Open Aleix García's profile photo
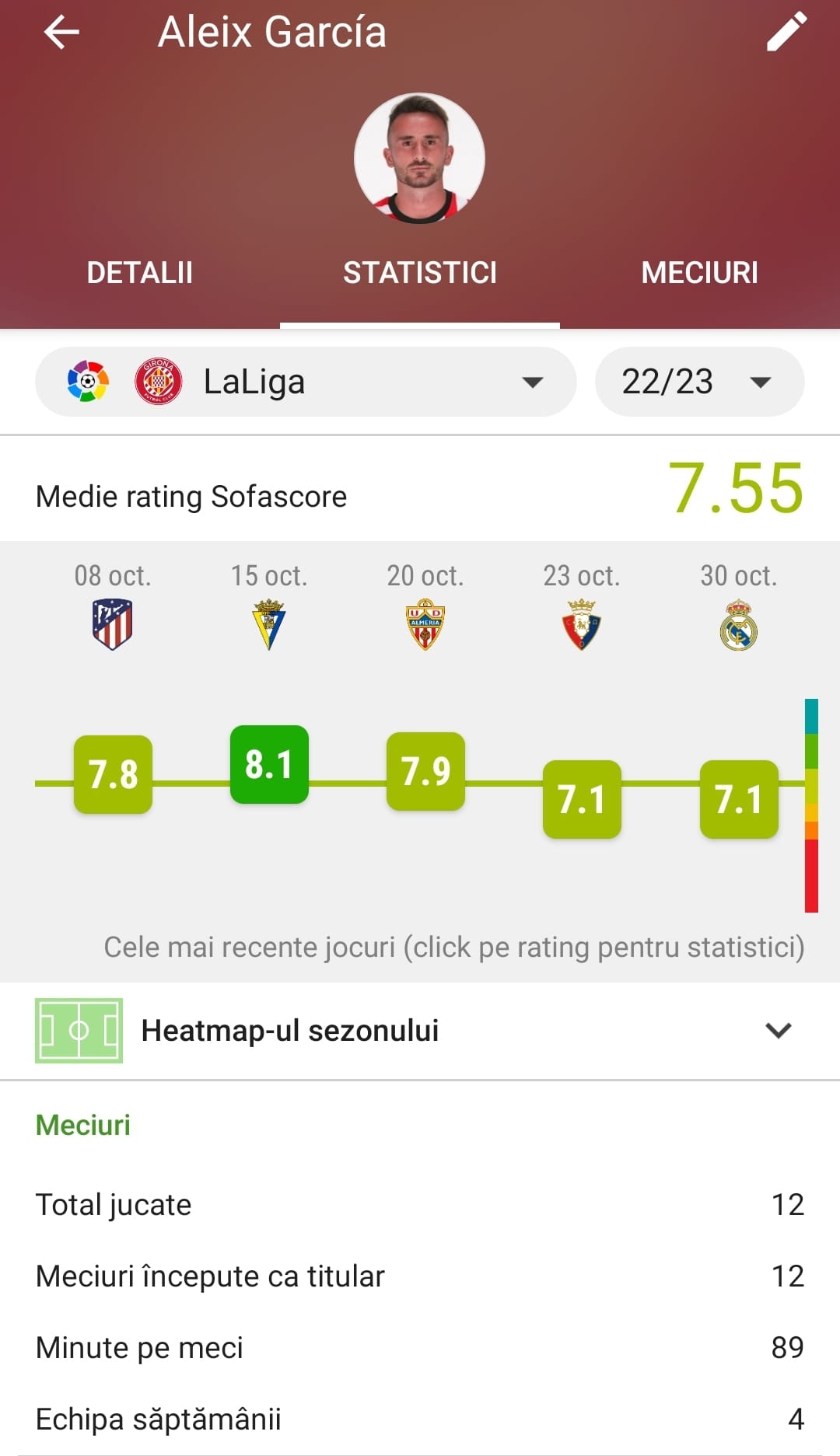Screen dimensions: 840x1456 coord(419,159)
